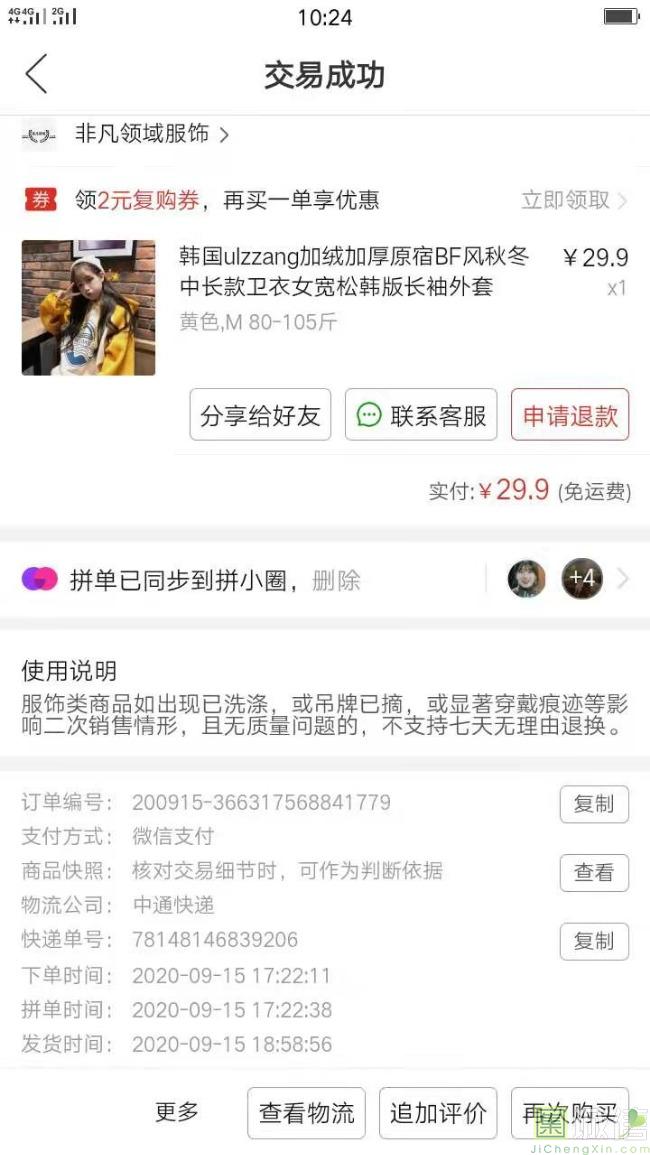Buy again with 再次购买

570,1113
